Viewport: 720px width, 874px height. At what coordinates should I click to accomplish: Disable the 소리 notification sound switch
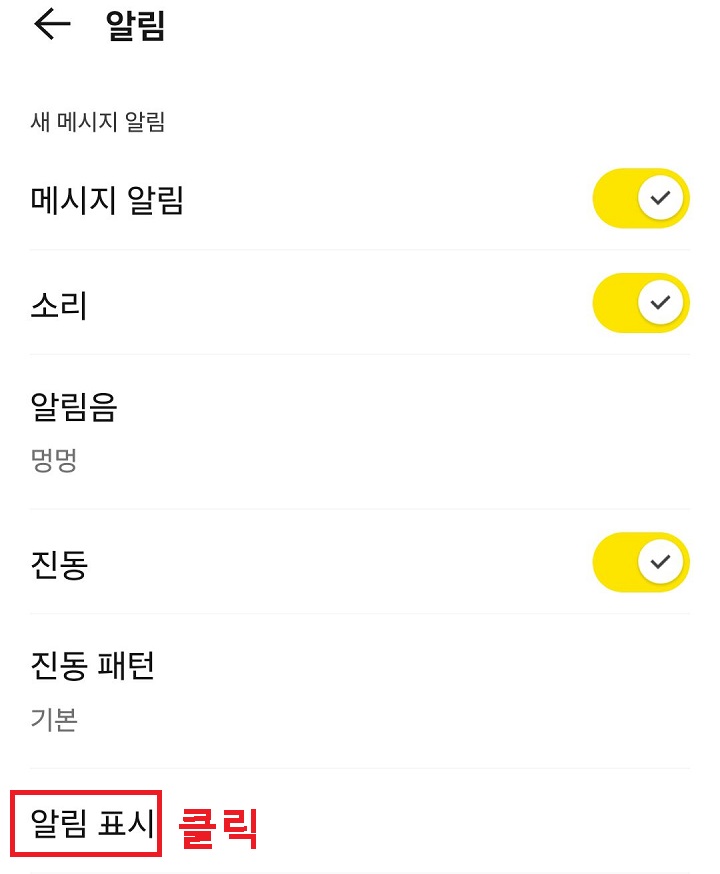(x=641, y=302)
